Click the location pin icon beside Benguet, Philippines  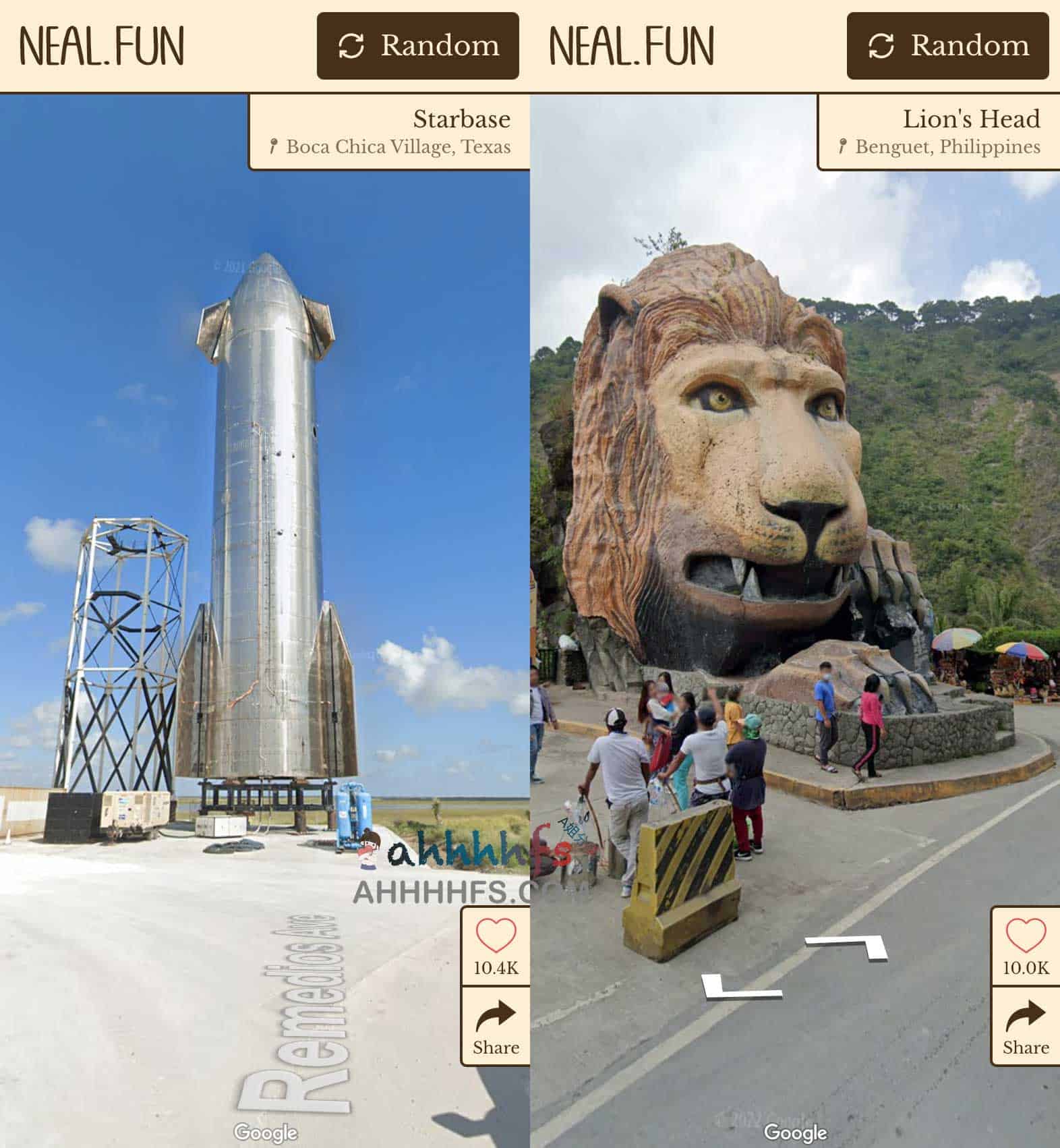842,146
